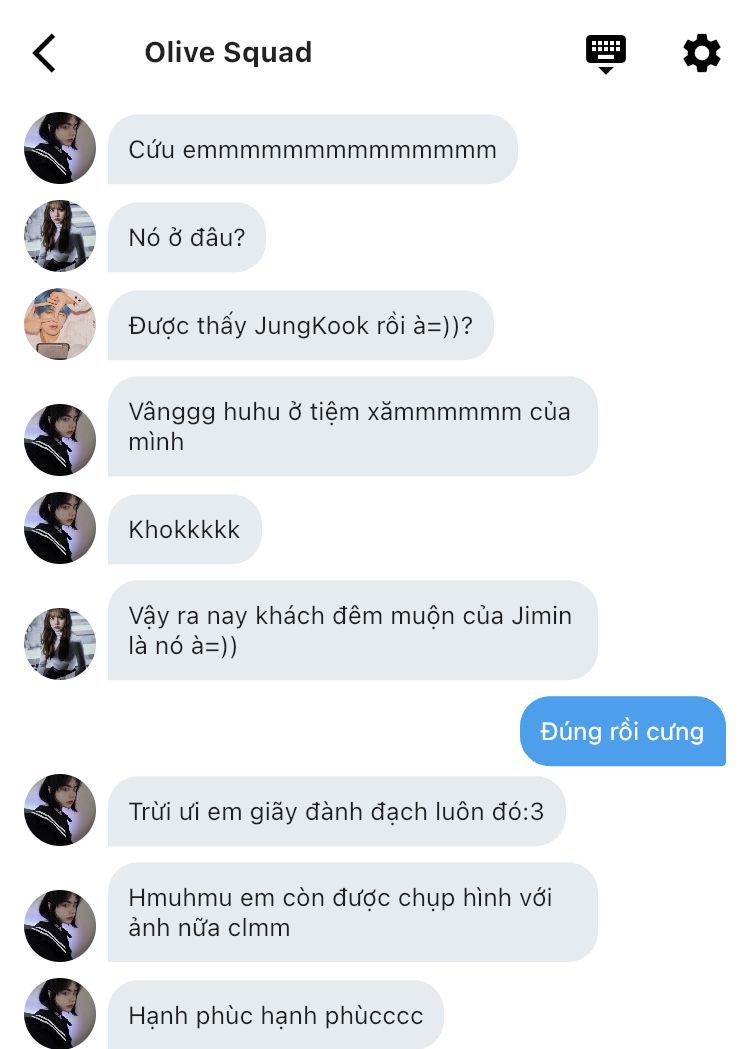Image resolution: width=750 pixels, height=1049 pixels.
Task: Open avatar next to "Được thấy JungKook rồi à=))?"
Action: (x=60, y=324)
